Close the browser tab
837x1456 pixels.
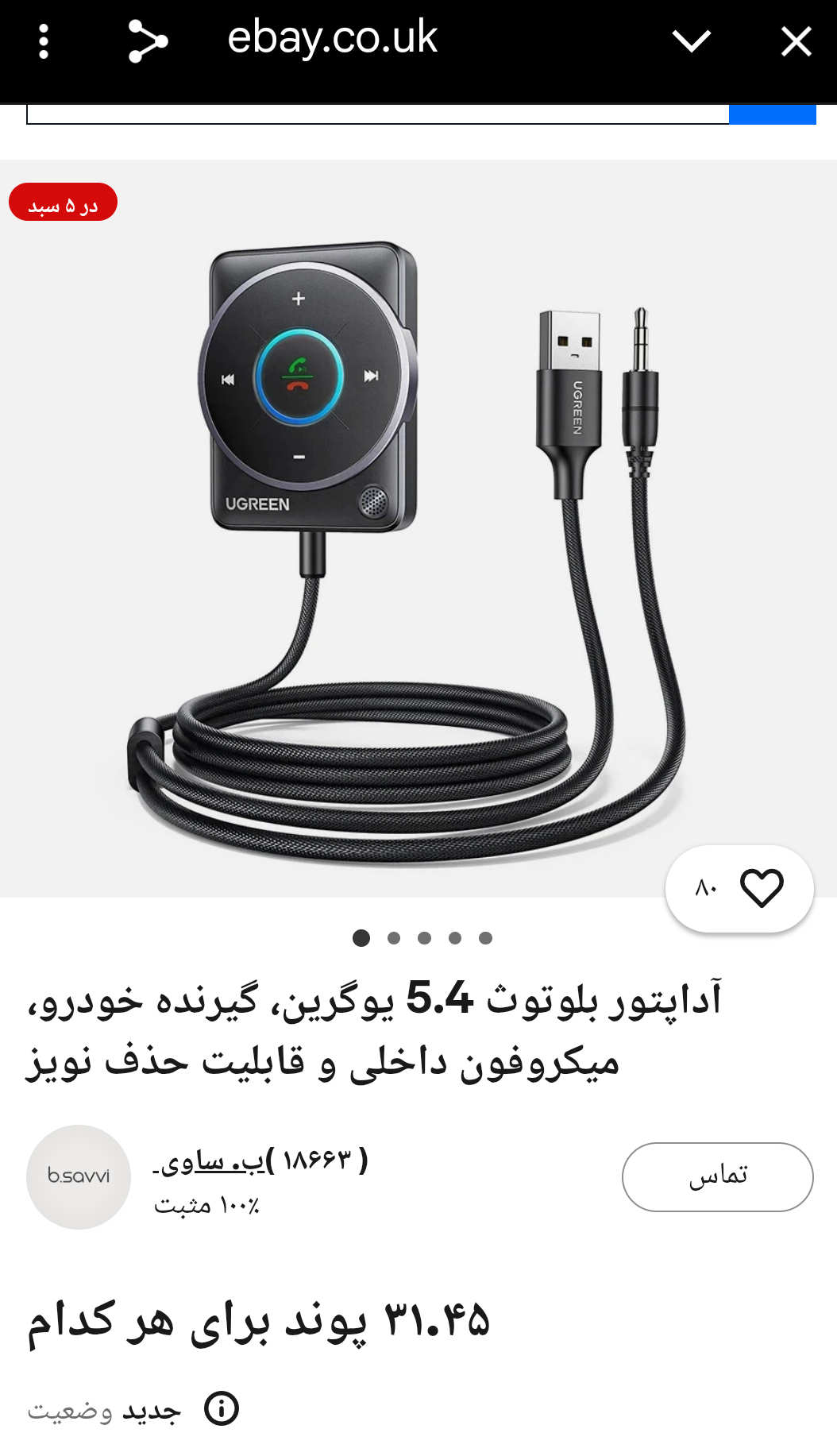796,41
